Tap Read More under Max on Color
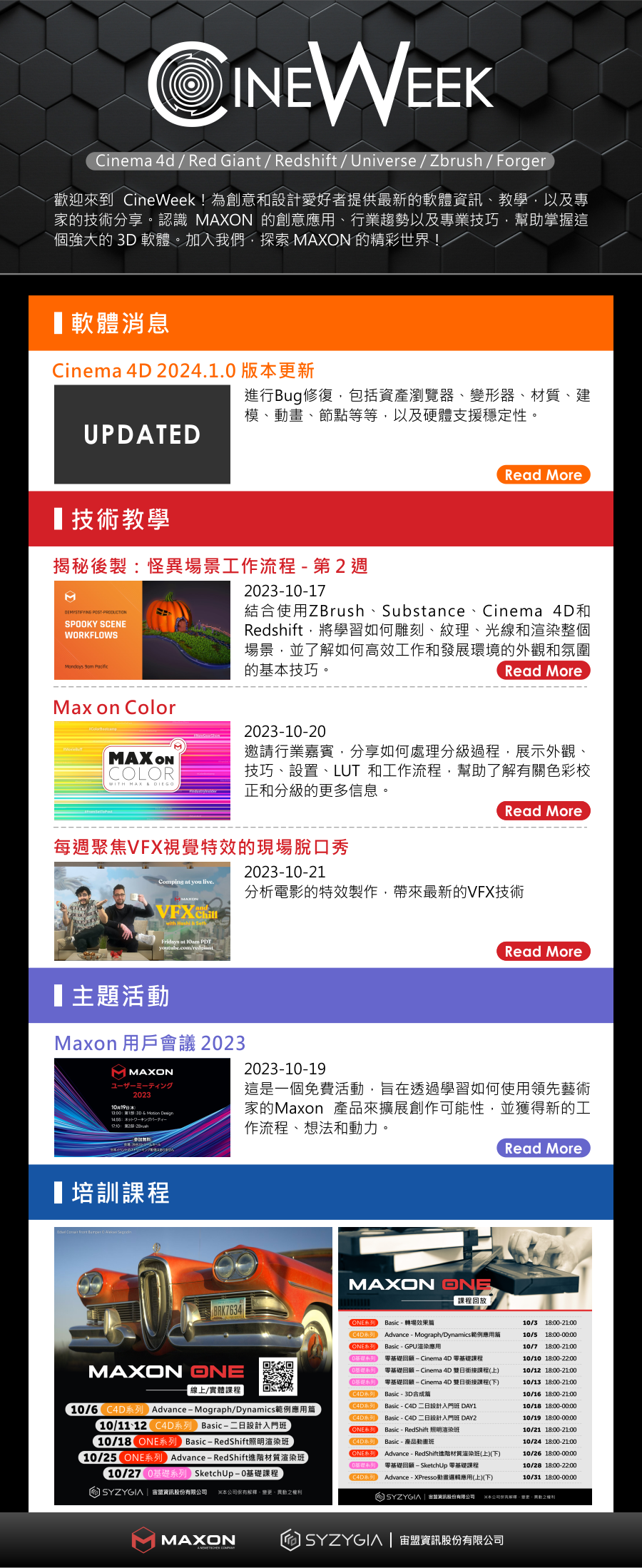 click(543, 811)
